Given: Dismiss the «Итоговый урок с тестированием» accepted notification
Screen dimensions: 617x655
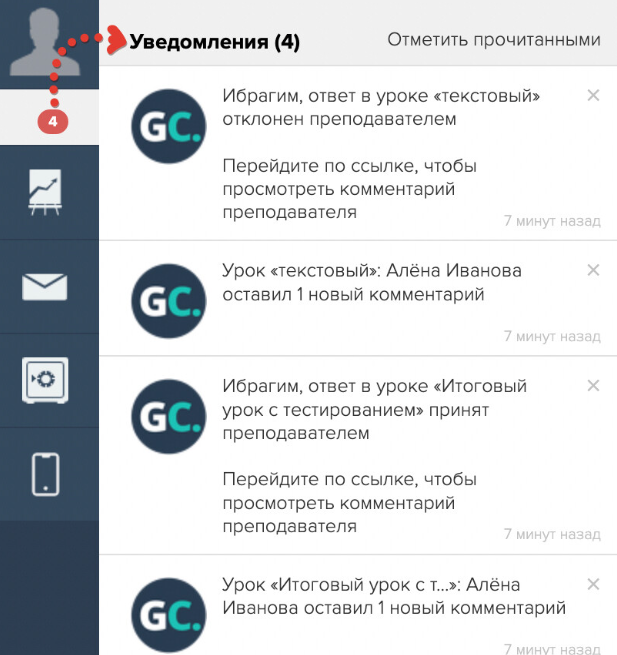Looking at the screenshot, I should point(593,385).
